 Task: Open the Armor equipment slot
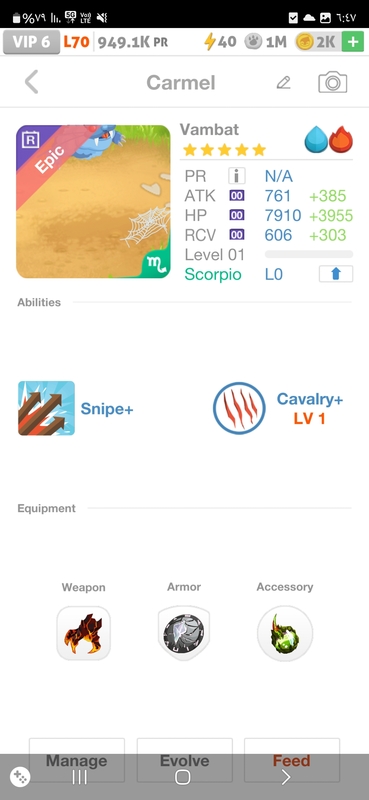pos(184,633)
